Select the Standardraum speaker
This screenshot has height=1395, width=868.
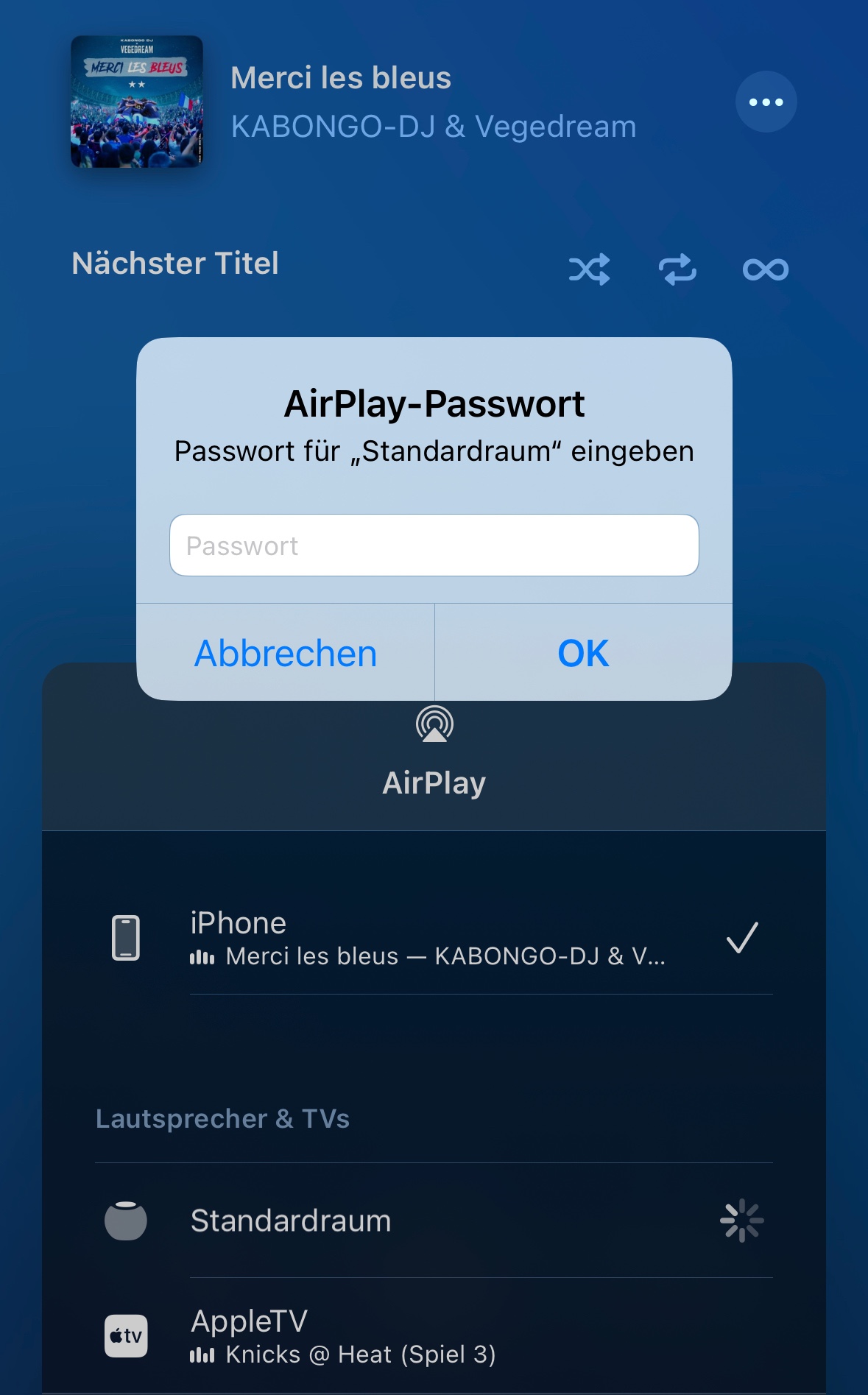pyautogui.click(x=434, y=1221)
